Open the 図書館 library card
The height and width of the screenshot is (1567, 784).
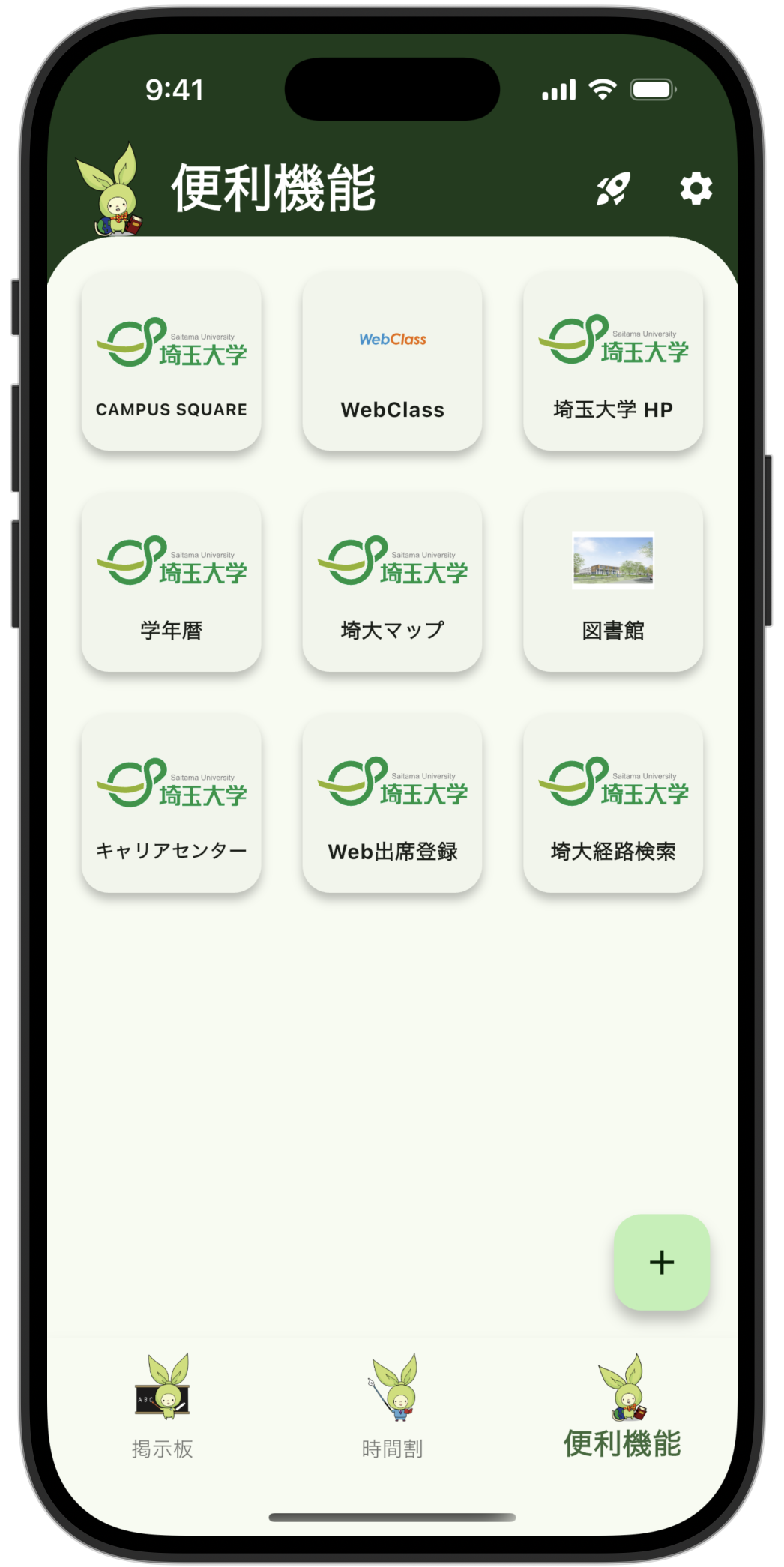613,583
